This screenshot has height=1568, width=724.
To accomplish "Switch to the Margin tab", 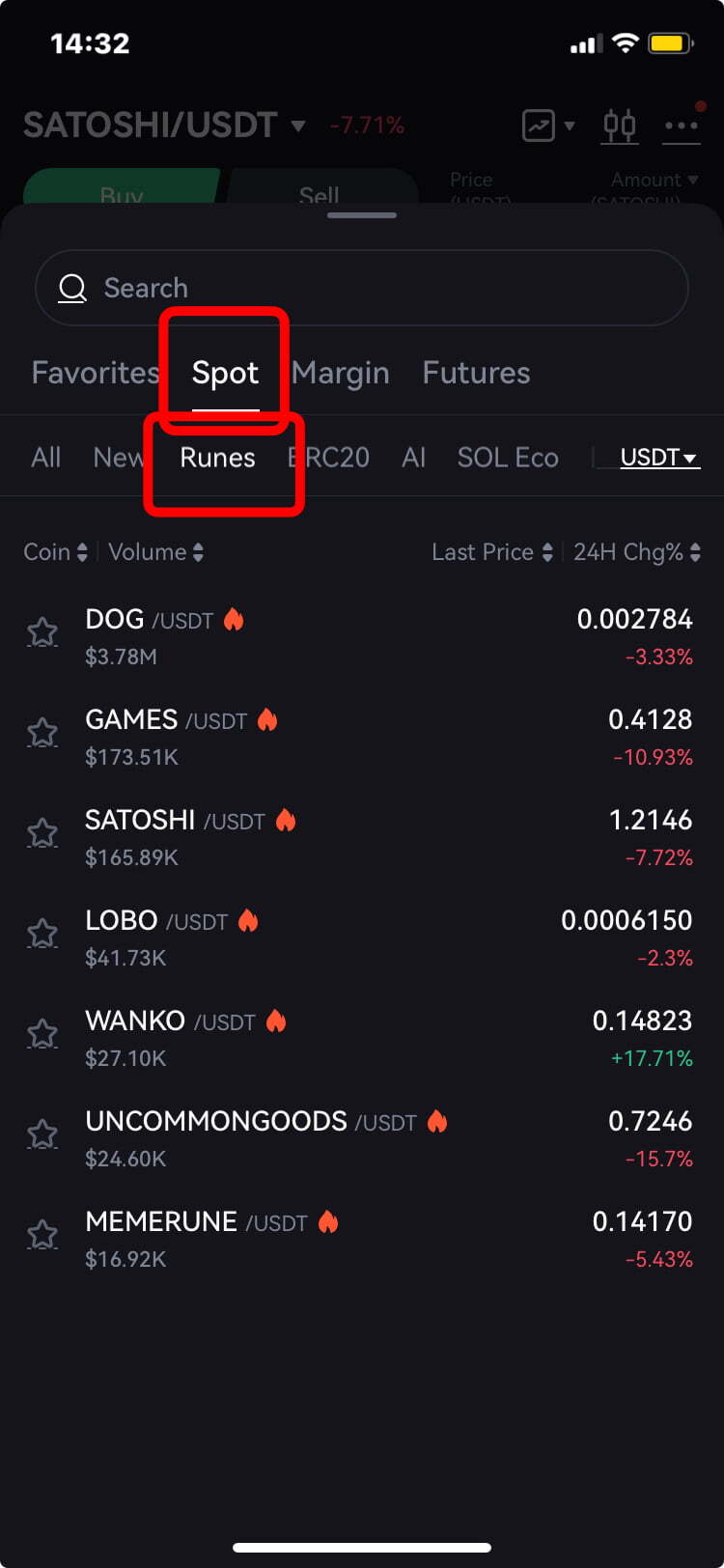I will 341,373.
